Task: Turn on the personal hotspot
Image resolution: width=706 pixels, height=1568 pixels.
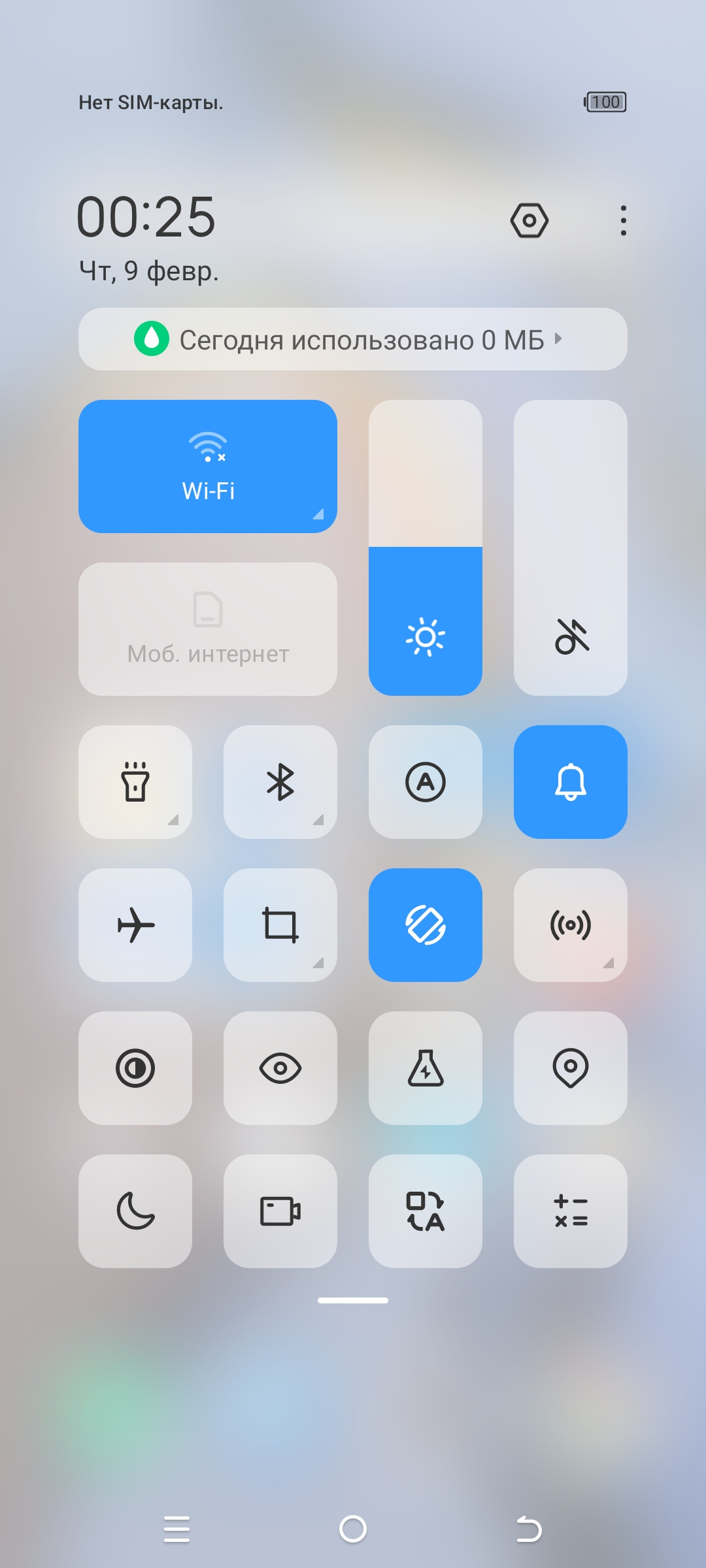Action: coord(571,925)
